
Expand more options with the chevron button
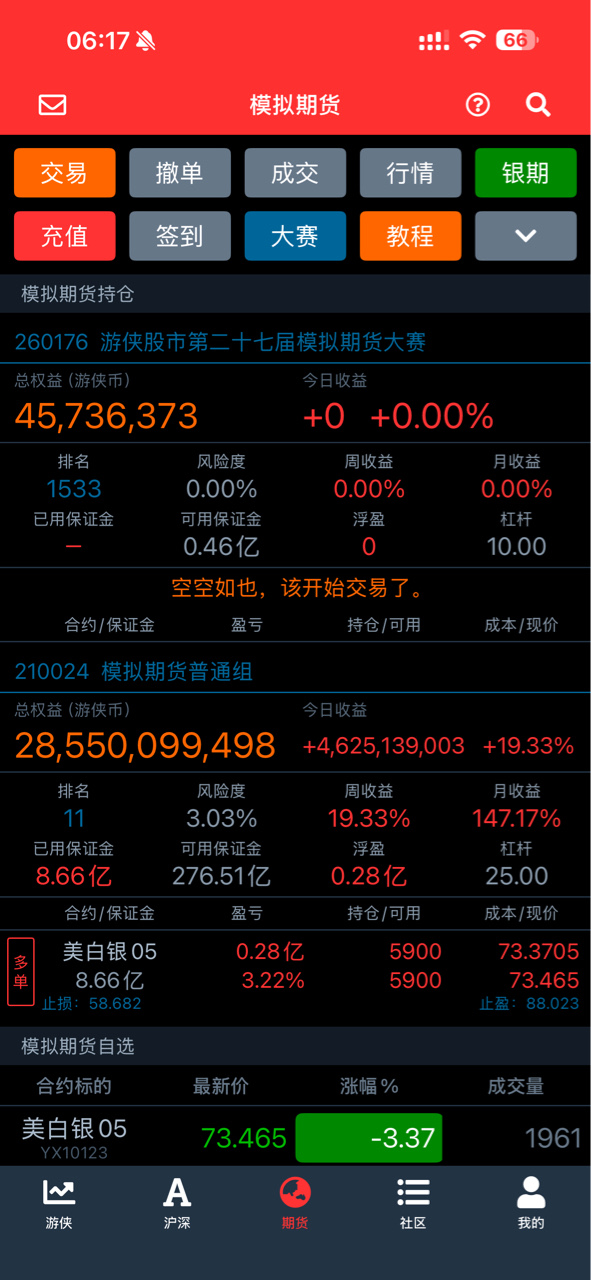526,236
